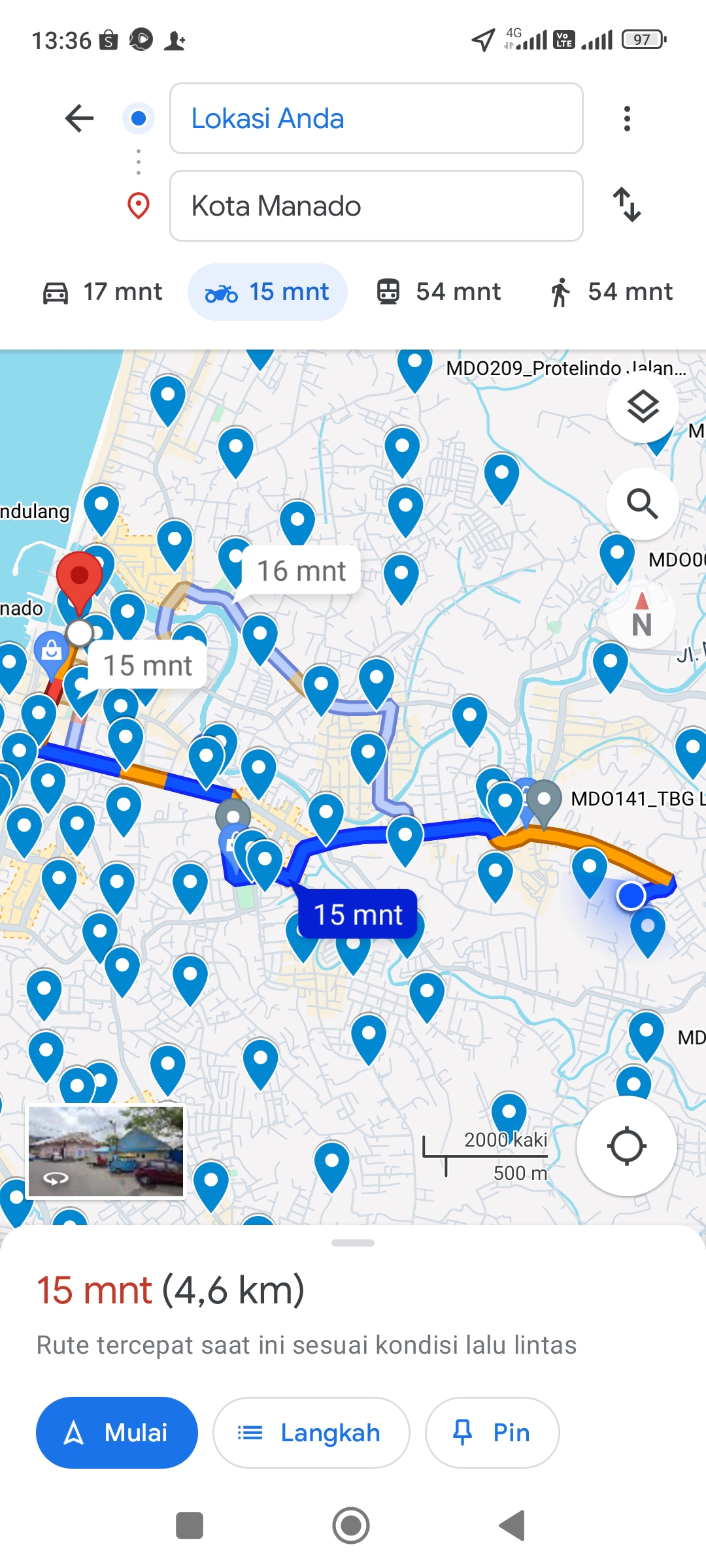The width and height of the screenshot is (706, 1568).
Task: View route steps via Langkah
Action: click(311, 1433)
